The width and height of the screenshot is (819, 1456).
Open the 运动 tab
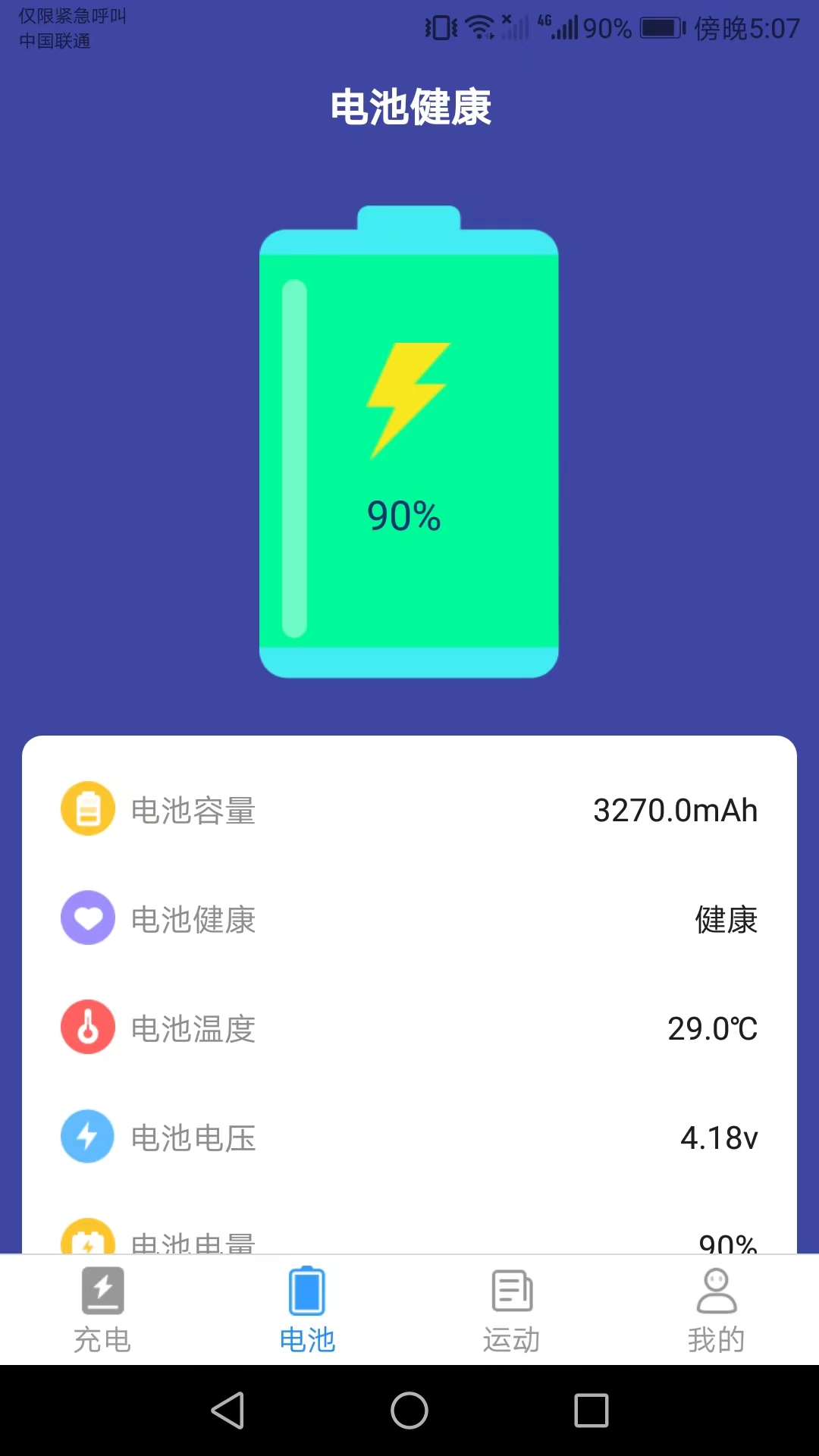tap(512, 1310)
